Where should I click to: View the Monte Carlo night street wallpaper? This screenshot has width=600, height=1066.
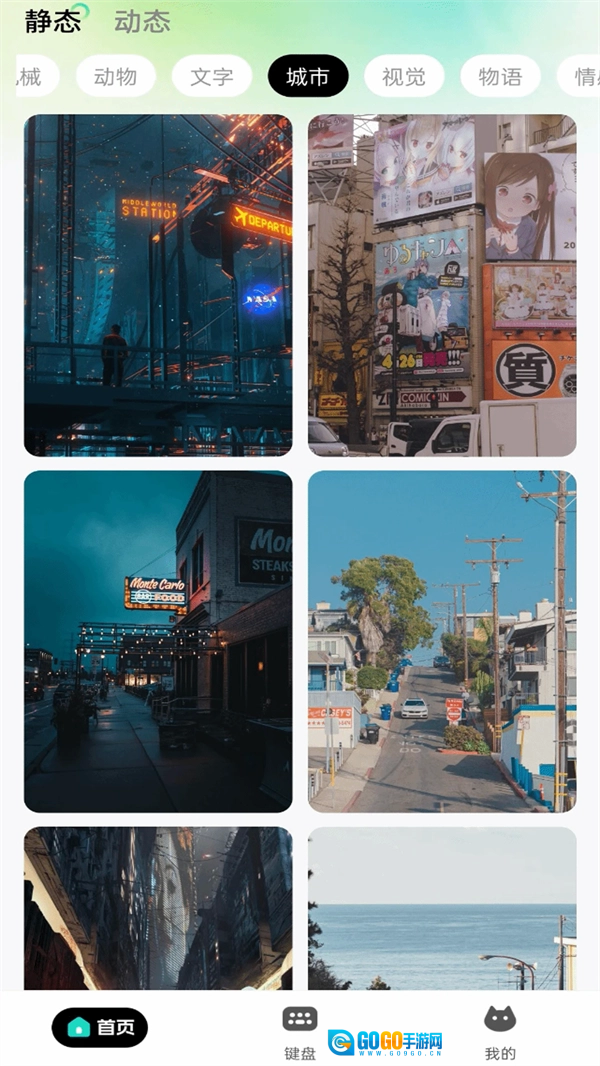(158, 641)
